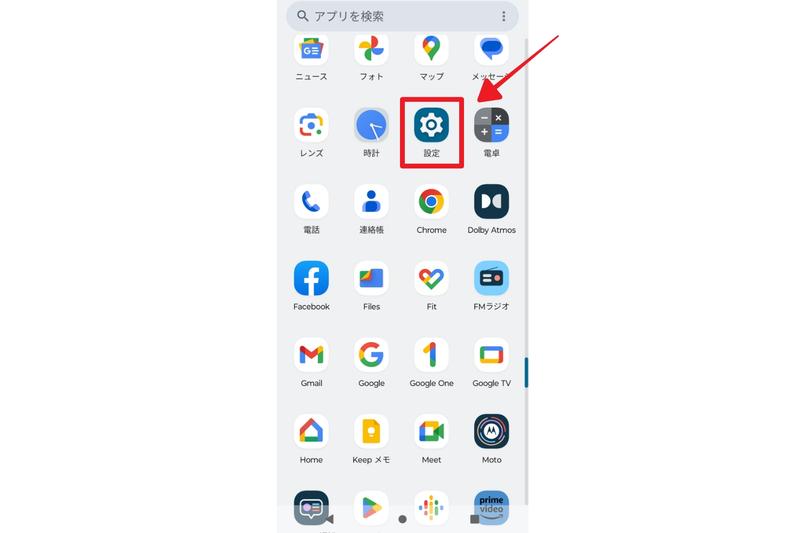Tap the app search field
The image size is (800, 533).
point(390,17)
